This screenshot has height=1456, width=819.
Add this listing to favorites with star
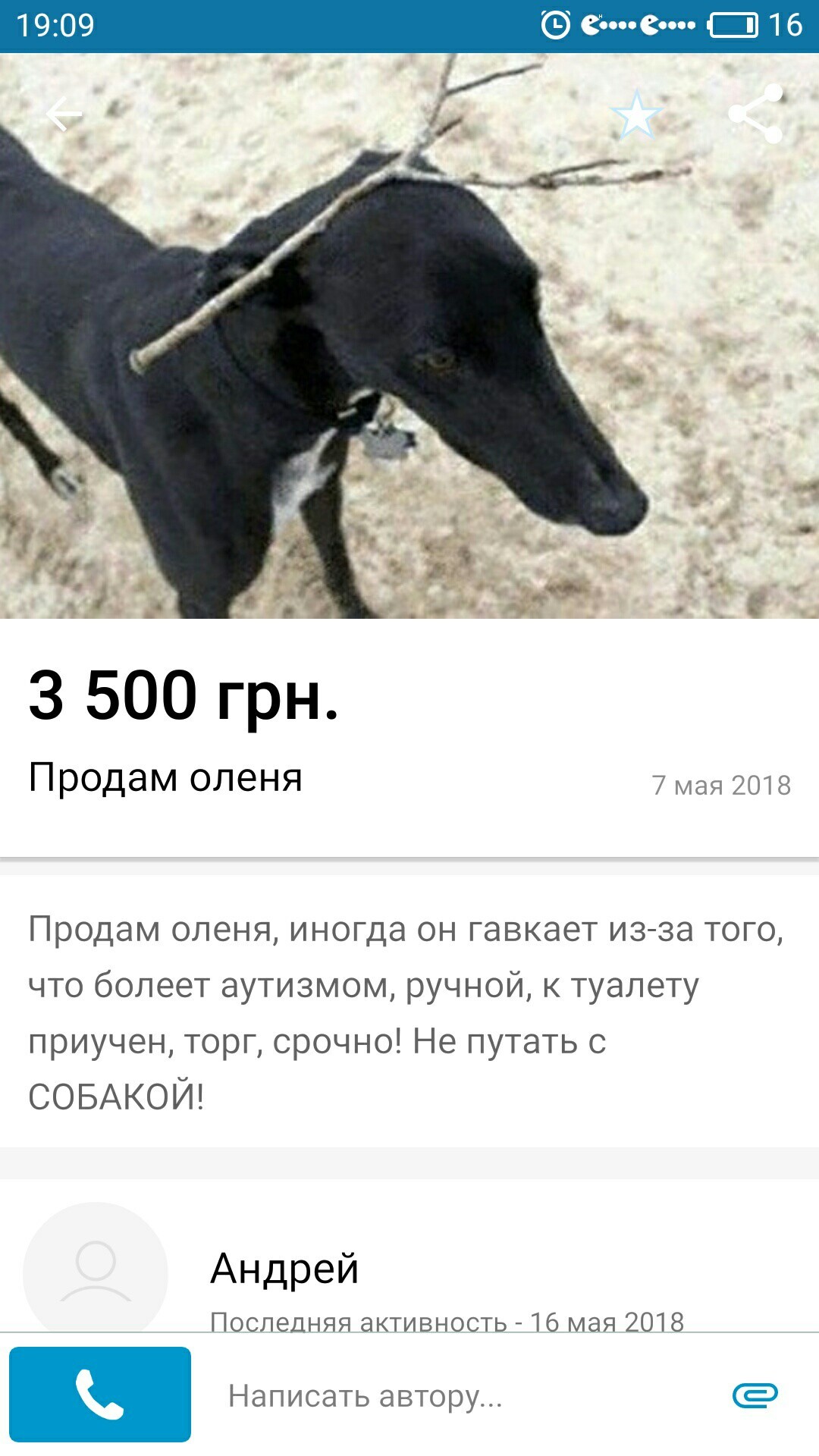(636, 115)
